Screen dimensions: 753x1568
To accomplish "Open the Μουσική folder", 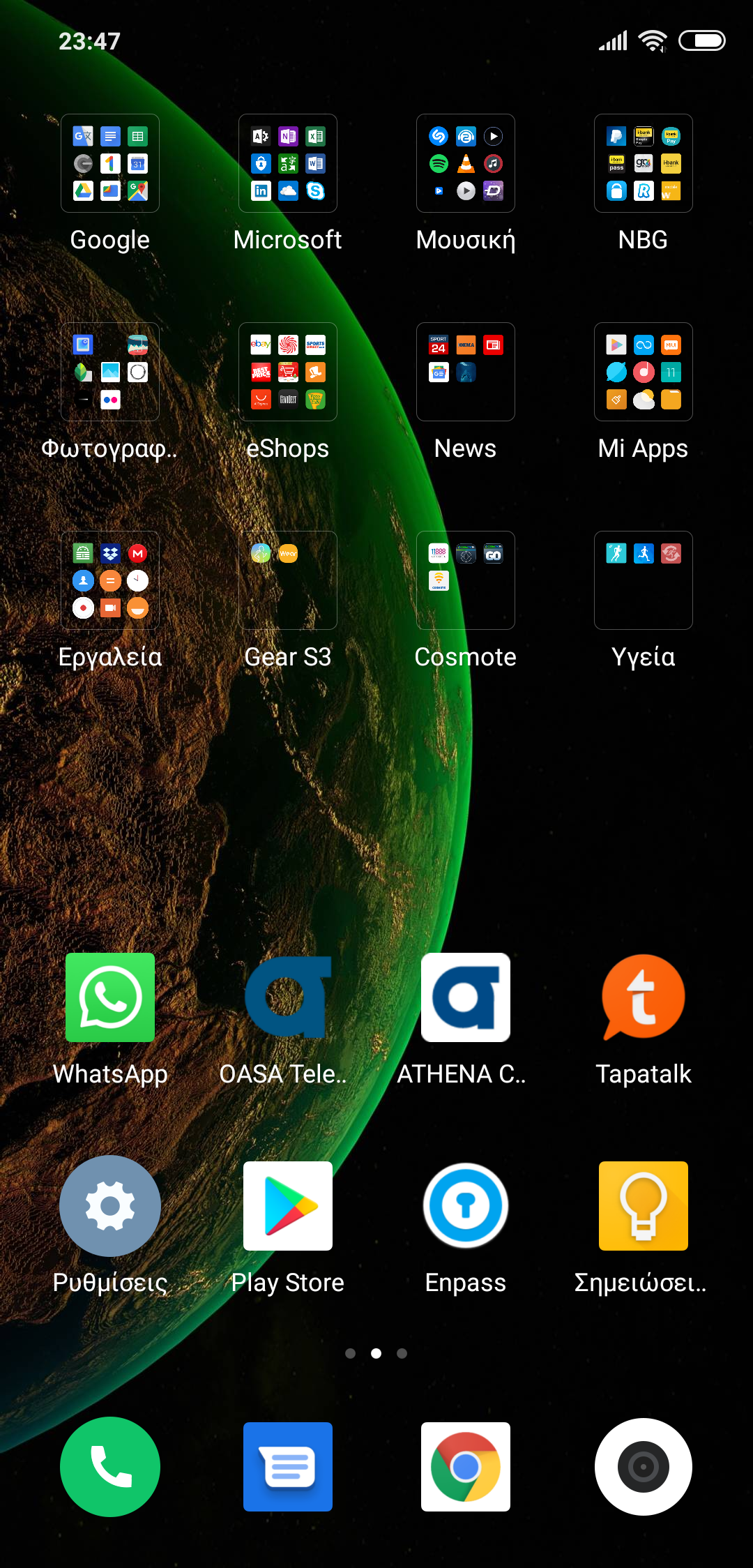I will tap(466, 163).
